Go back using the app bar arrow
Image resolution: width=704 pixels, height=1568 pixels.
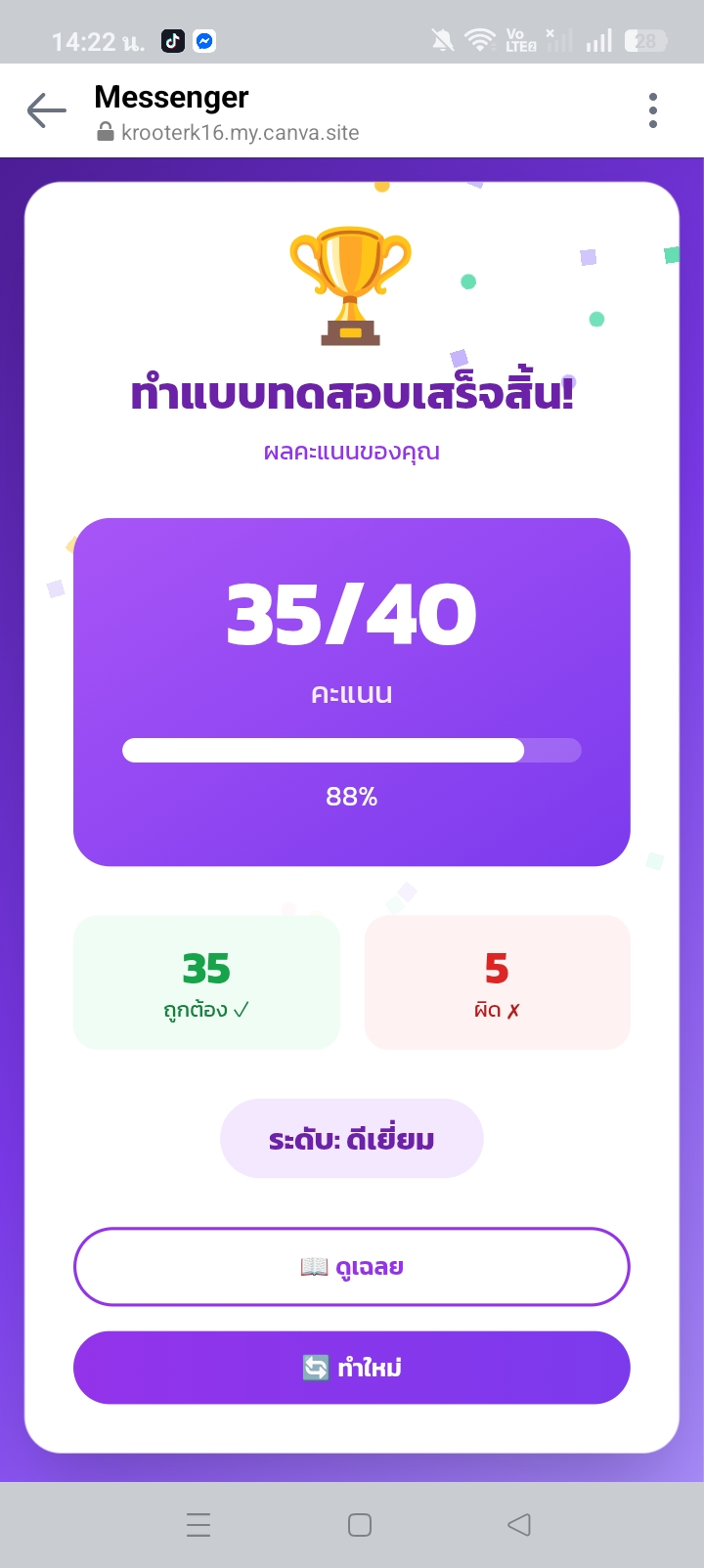click(x=46, y=110)
